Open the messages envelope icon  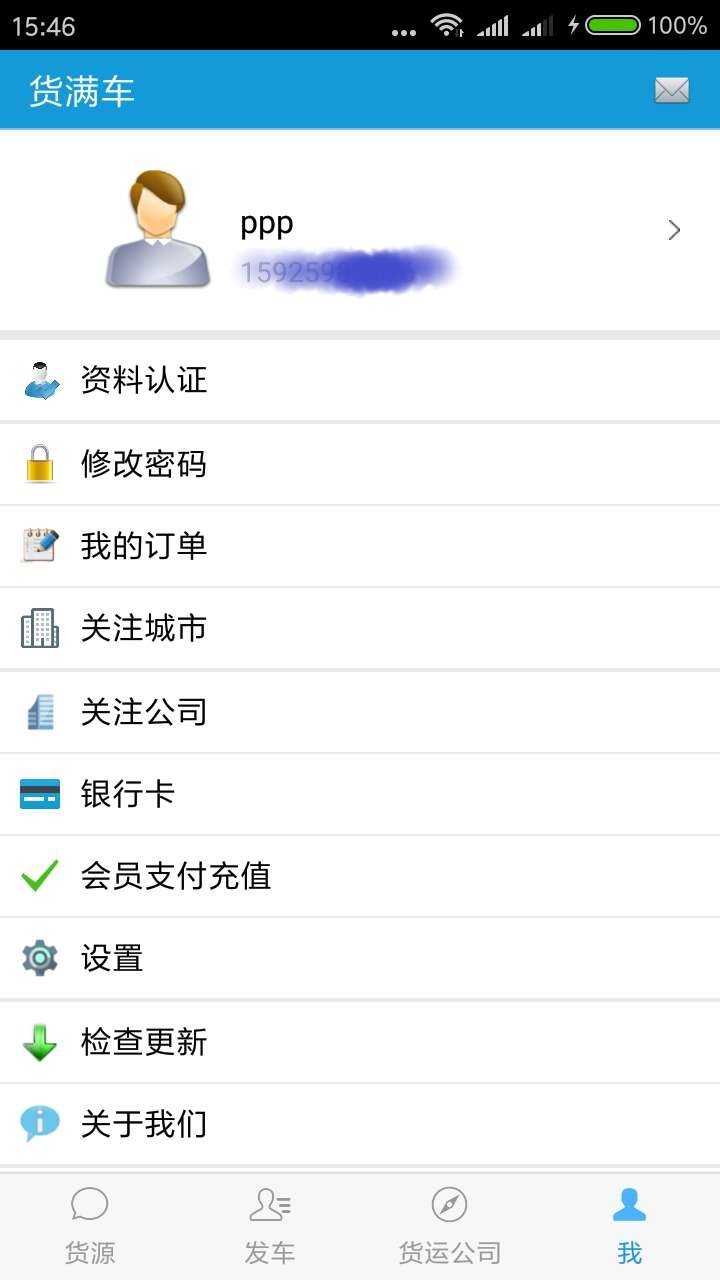671,89
